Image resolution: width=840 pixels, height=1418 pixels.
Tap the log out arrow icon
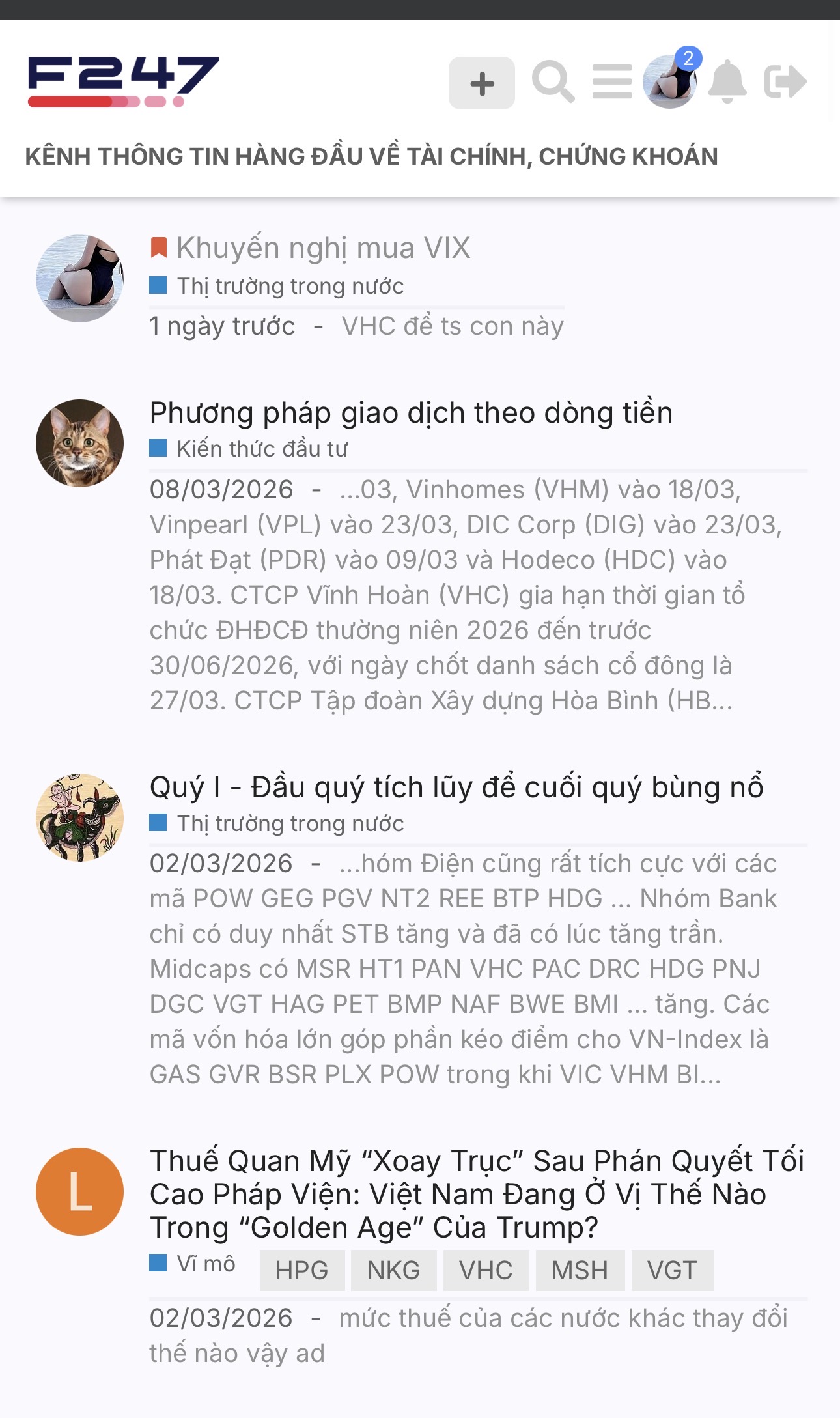pos(785,82)
